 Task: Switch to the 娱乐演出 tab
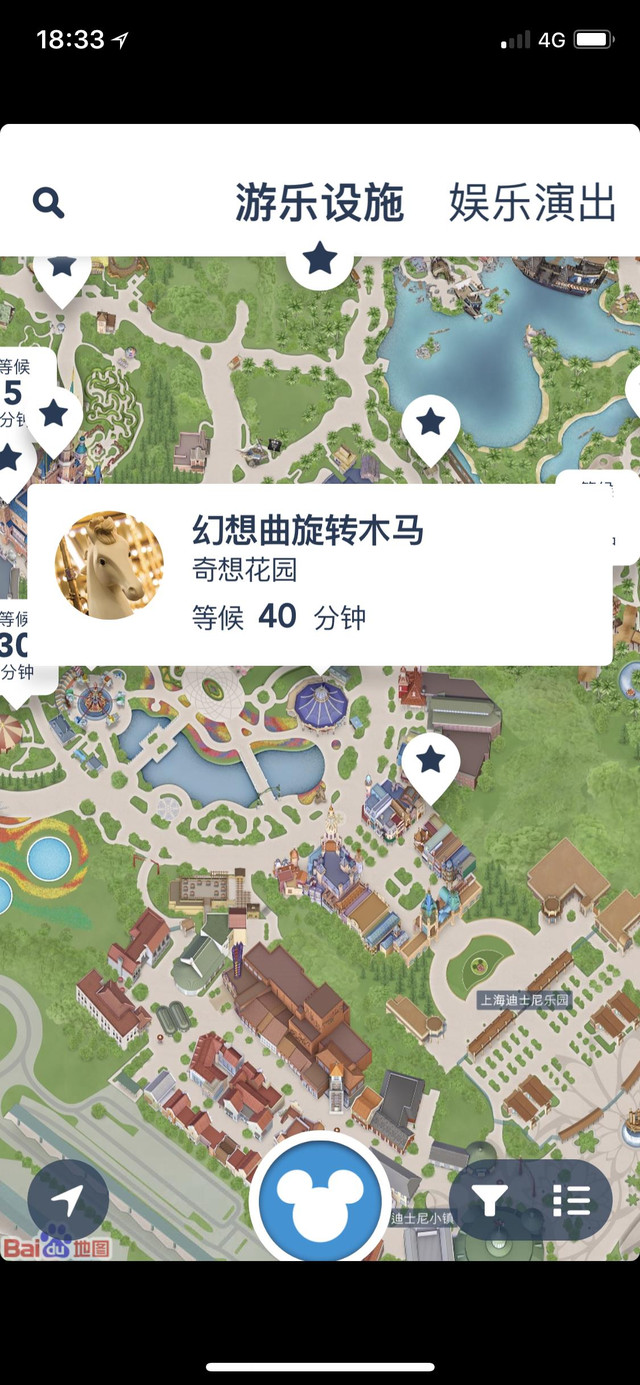[532, 203]
